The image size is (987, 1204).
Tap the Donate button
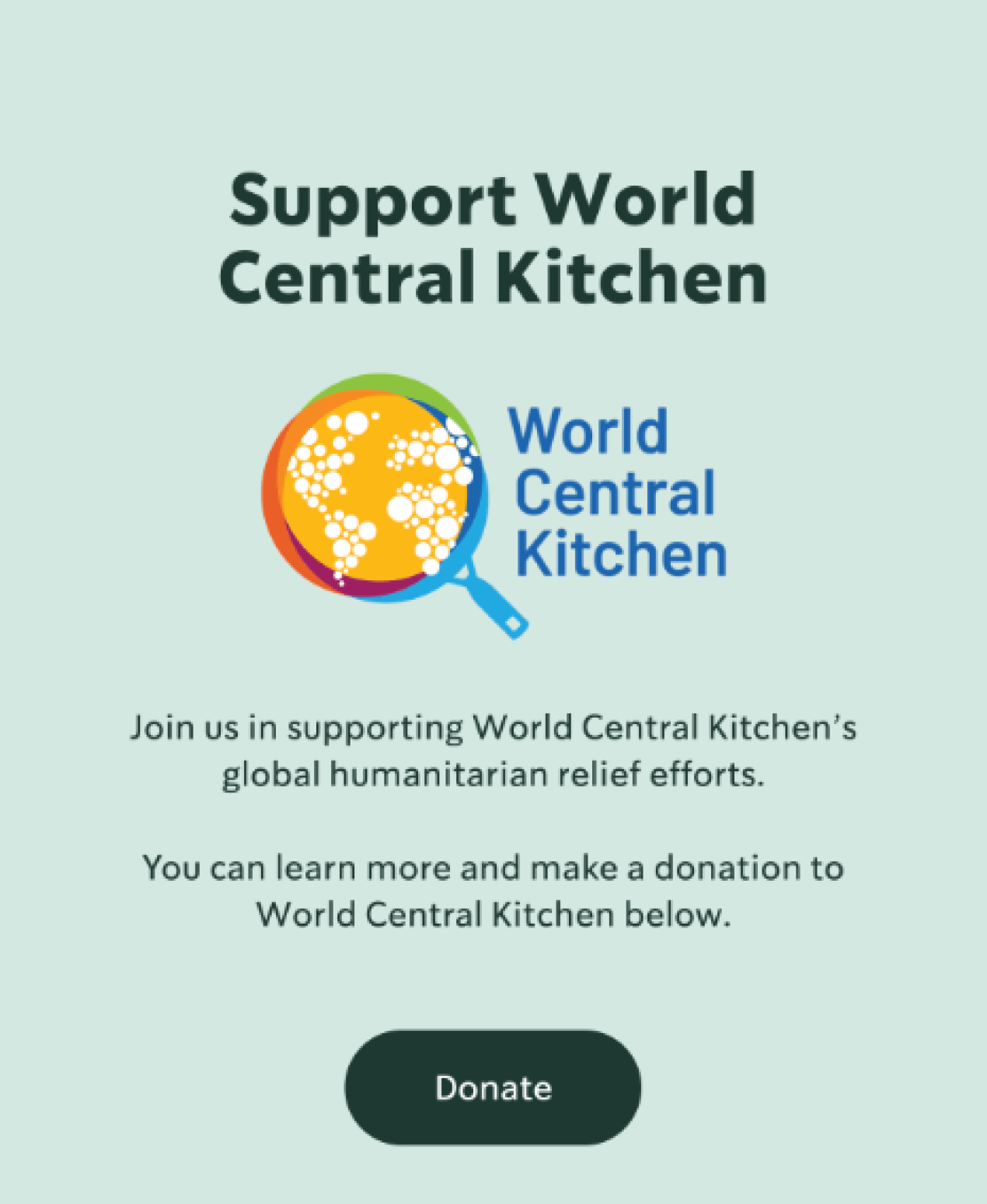tap(493, 1087)
